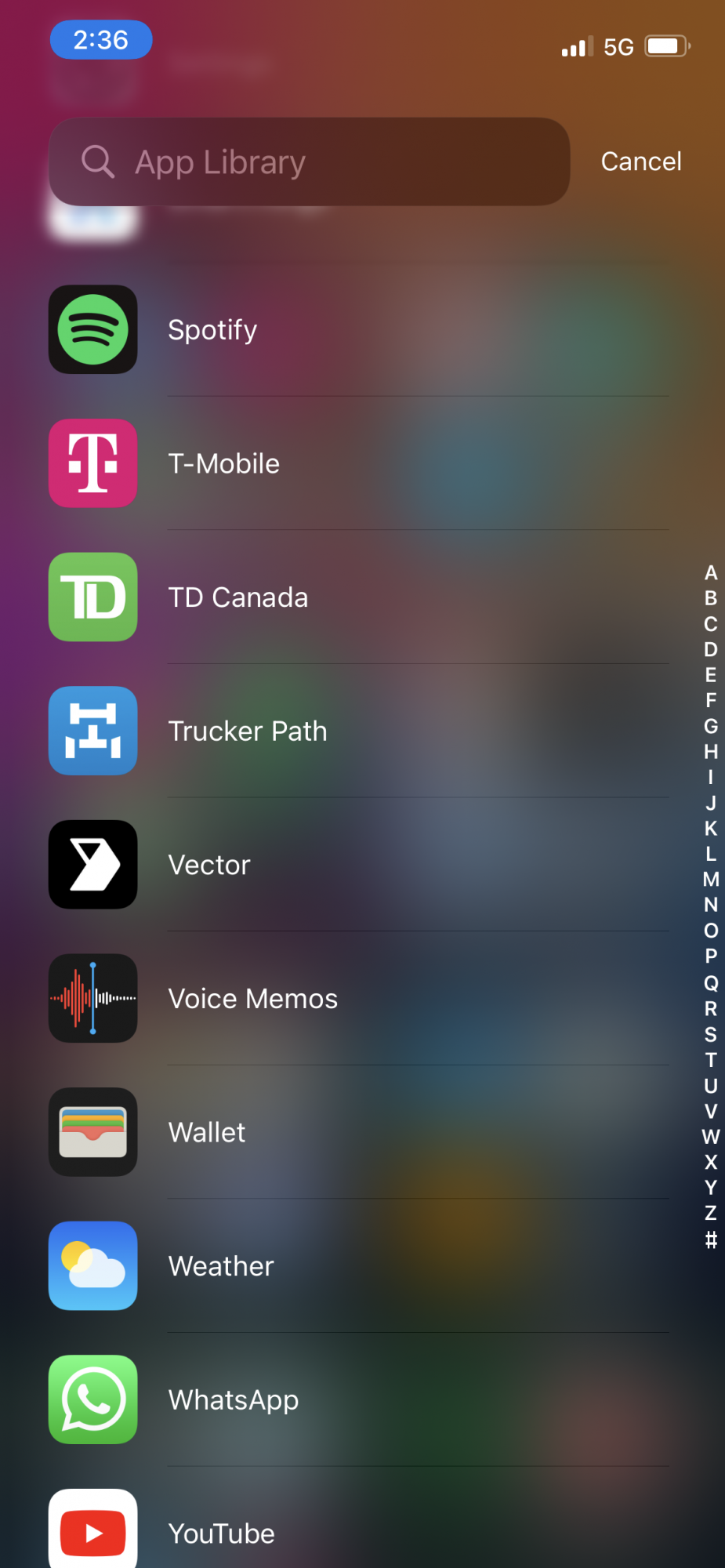The height and width of the screenshot is (1568, 725).
Task: Open the Vector app
Action: pos(359,865)
